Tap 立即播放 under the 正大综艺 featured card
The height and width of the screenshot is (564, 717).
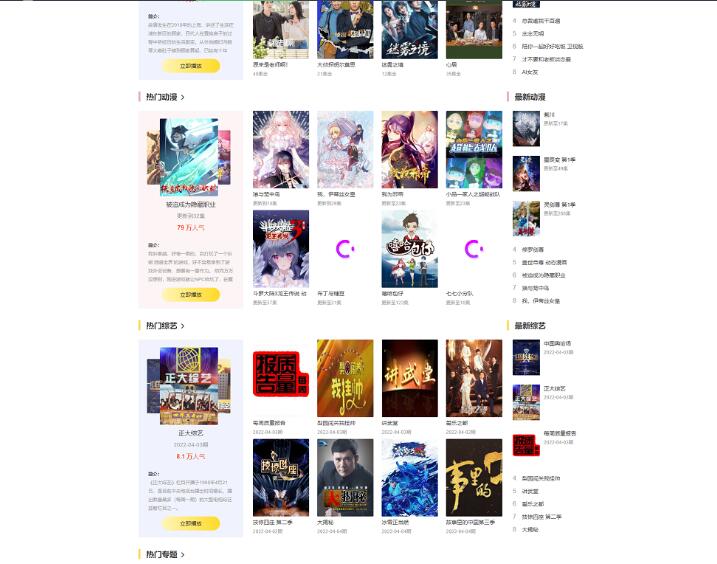(190, 523)
